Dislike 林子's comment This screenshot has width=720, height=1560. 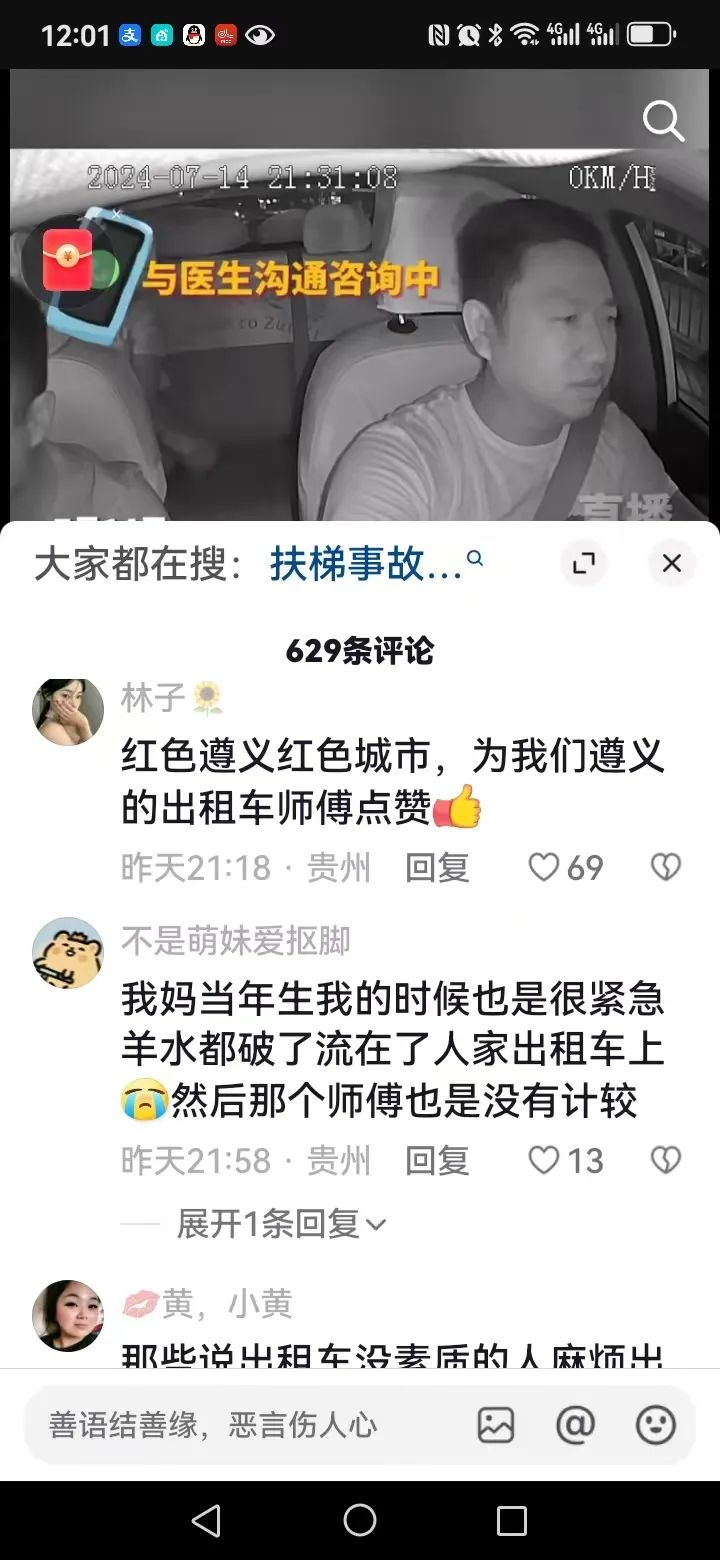click(x=665, y=868)
